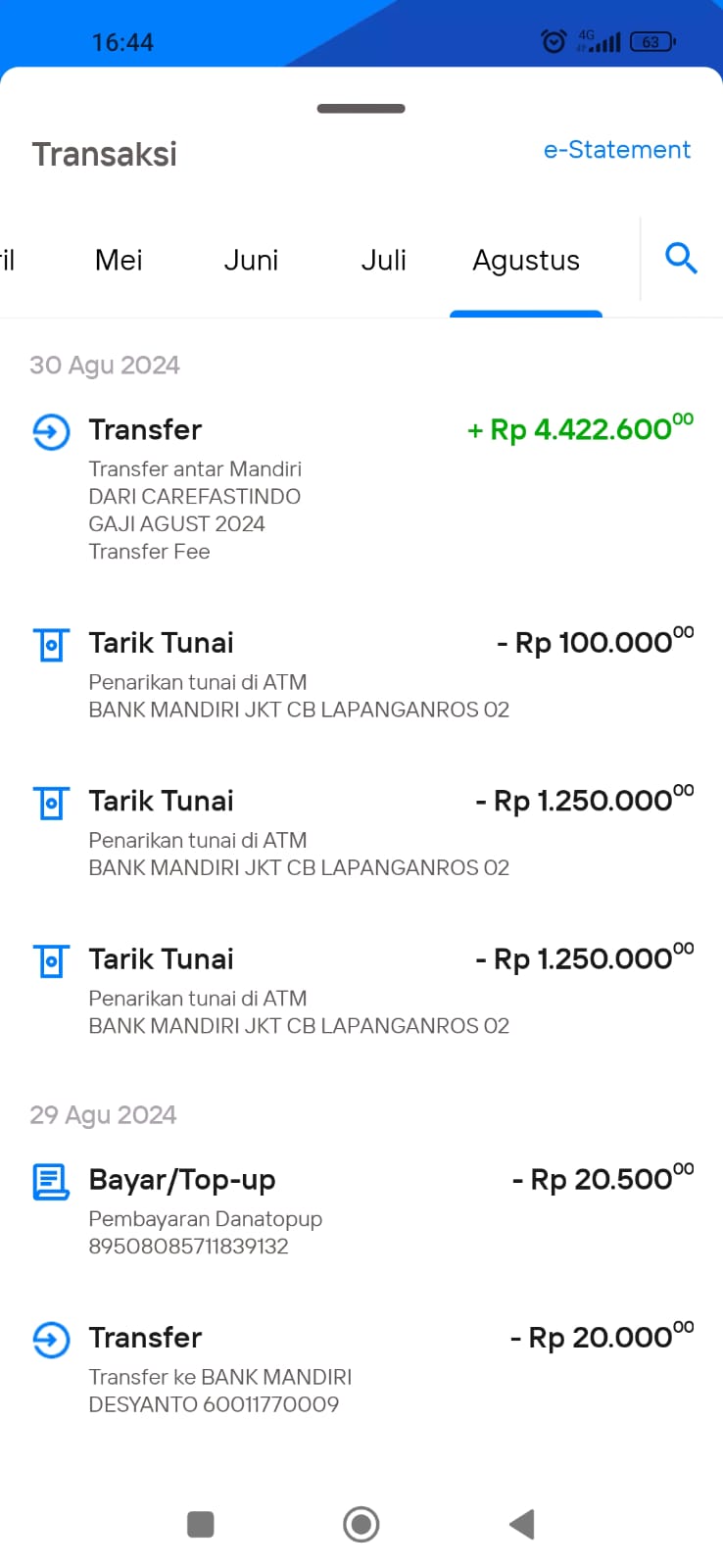Switch to the Juni tab
The image size is (723, 1568).
[251, 260]
